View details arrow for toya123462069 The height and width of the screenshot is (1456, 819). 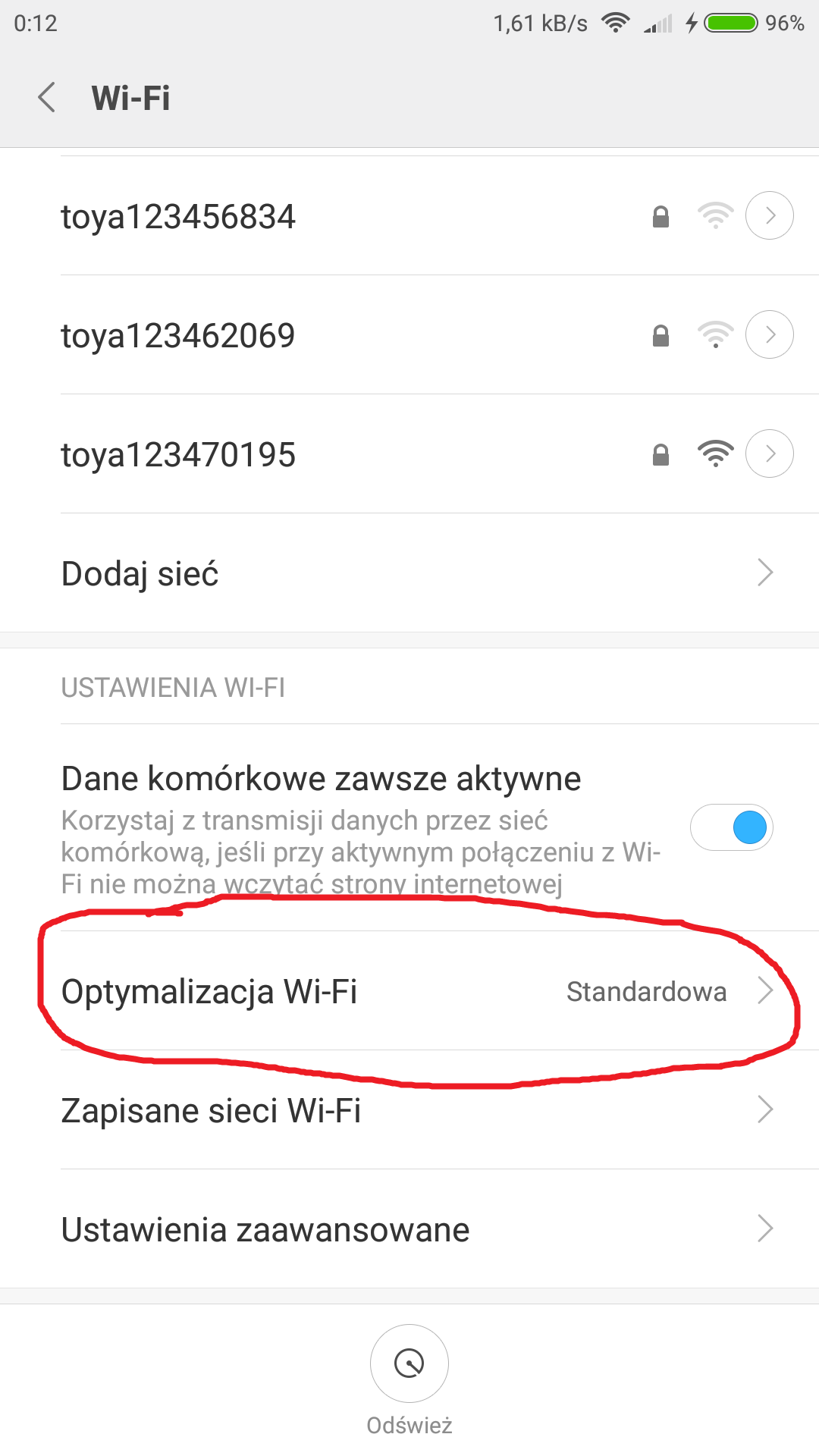coord(769,334)
